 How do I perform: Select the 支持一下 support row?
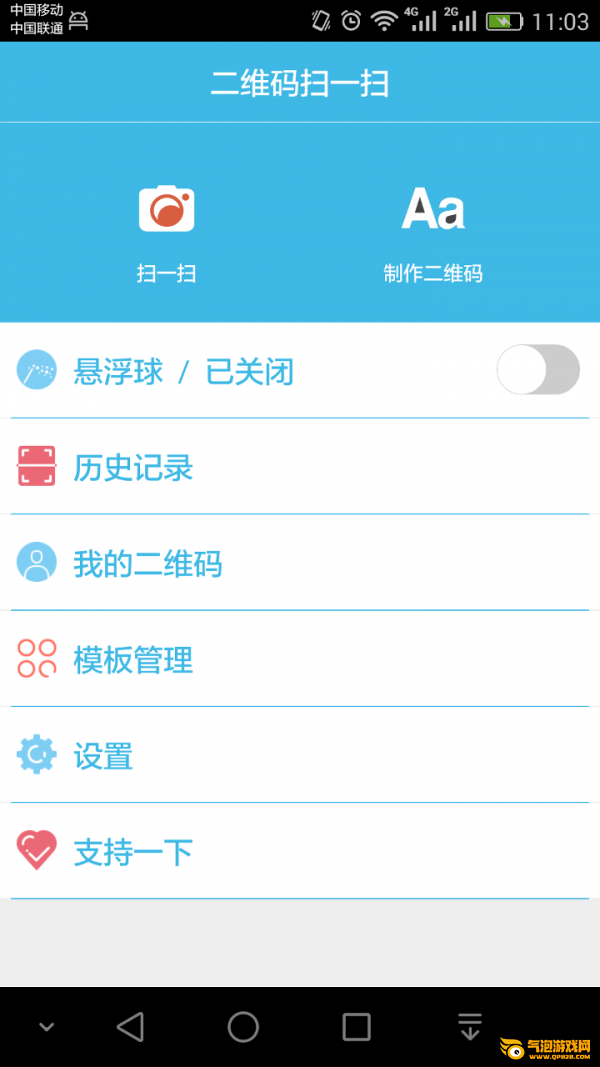pos(300,851)
